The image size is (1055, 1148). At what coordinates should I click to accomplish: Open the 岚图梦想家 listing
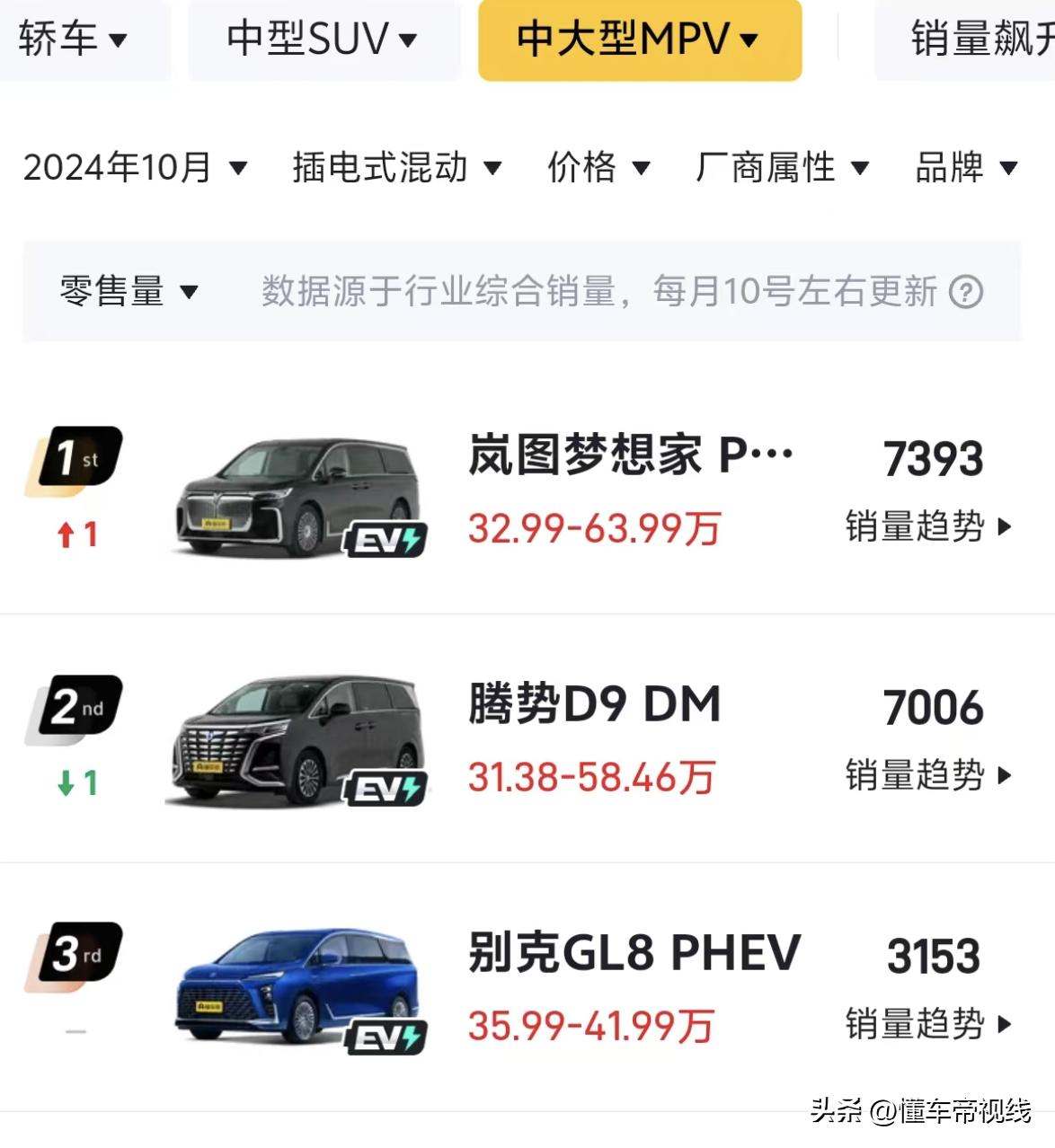629,455
